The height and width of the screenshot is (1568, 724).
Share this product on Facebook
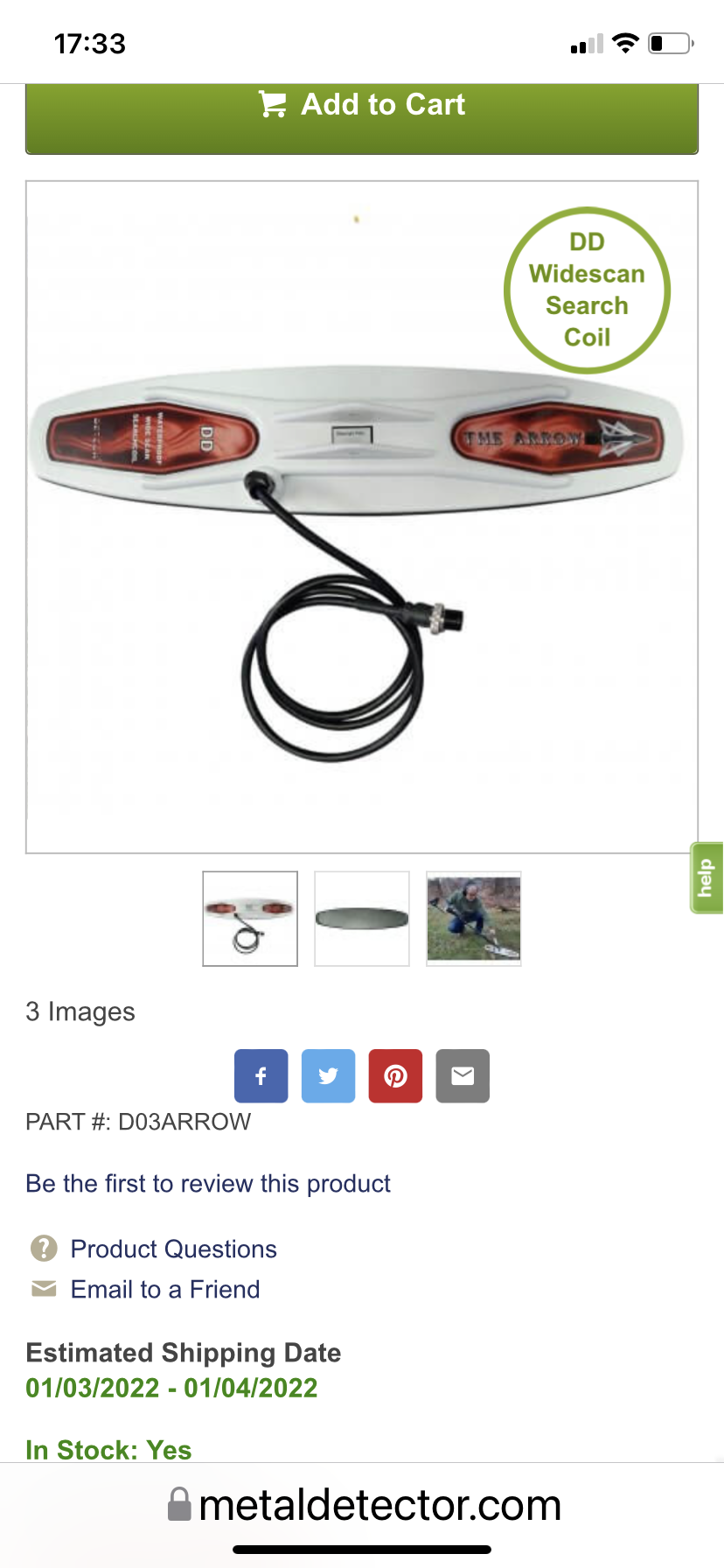tap(261, 1075)
